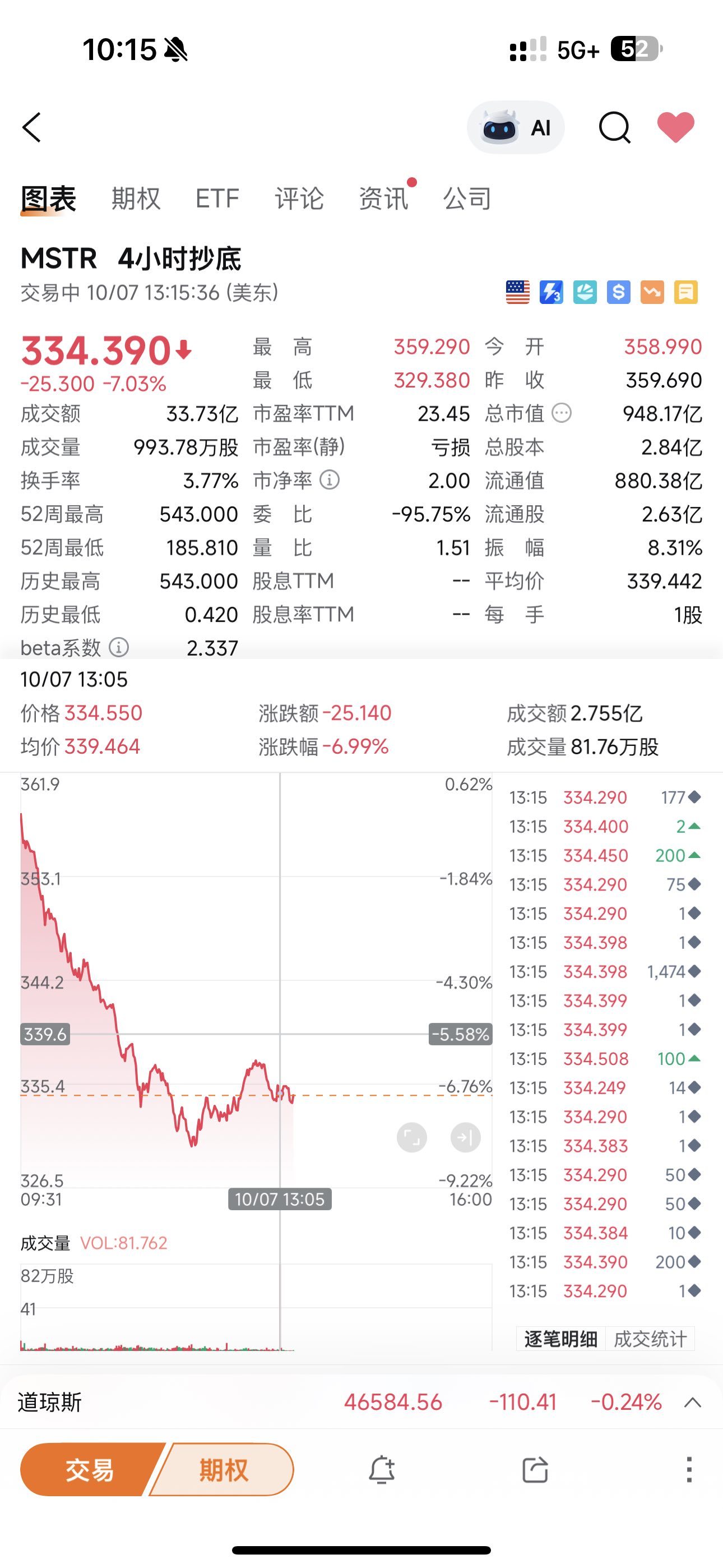
Task: Tap the orange 交易 button
Action: click(x=90, y=1470)
